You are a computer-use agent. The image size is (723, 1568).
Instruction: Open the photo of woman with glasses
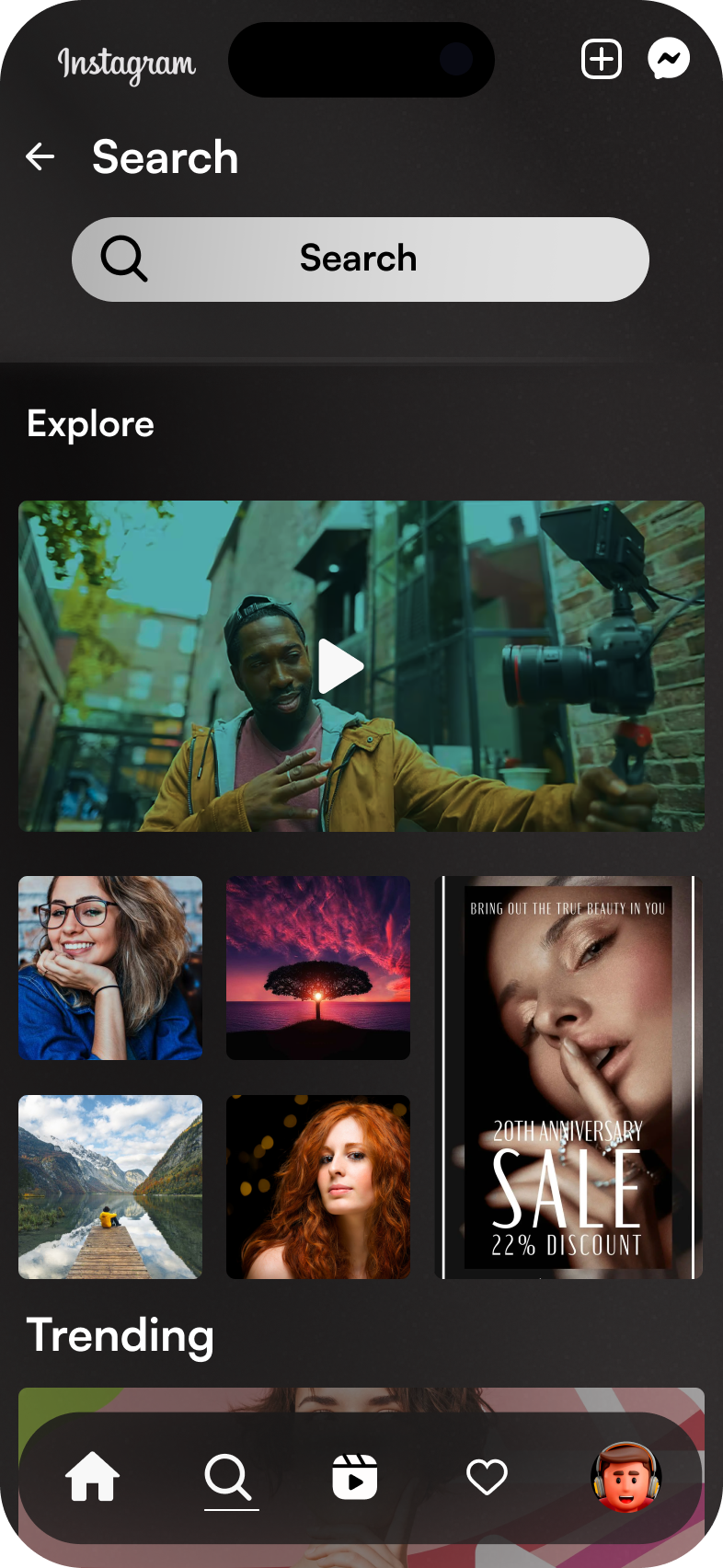110,967
